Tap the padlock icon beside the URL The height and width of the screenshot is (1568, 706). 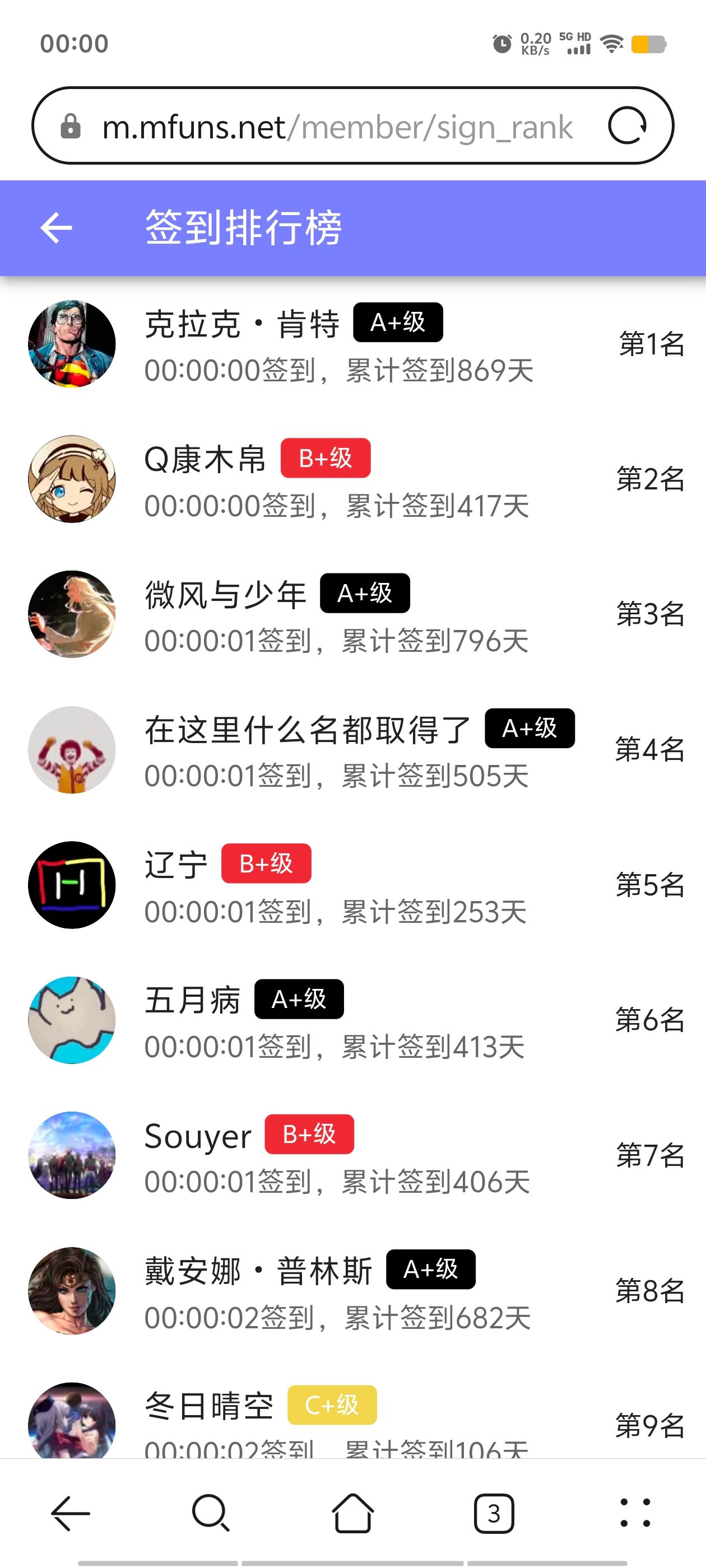pos(71,126)
